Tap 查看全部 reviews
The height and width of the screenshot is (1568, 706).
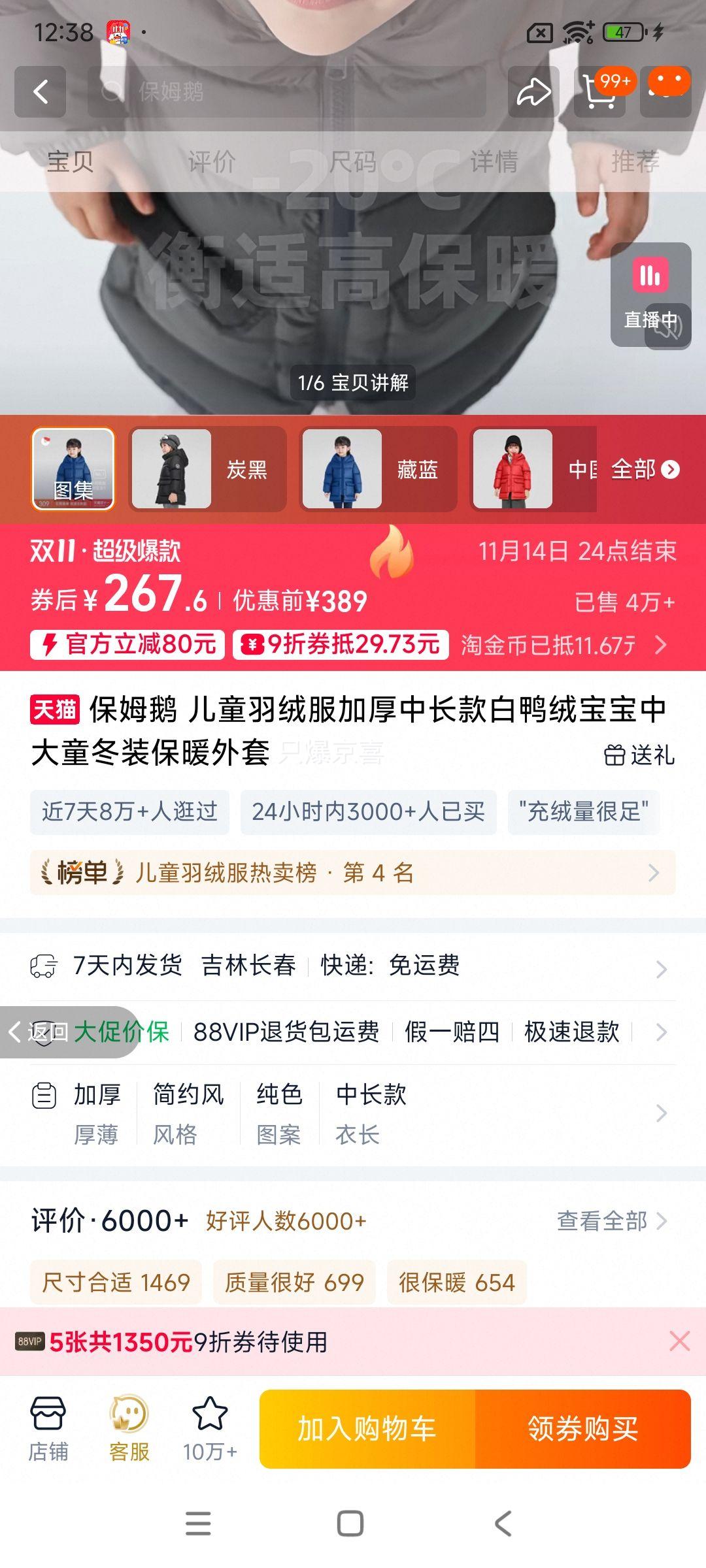click(x=611, y=1220)
